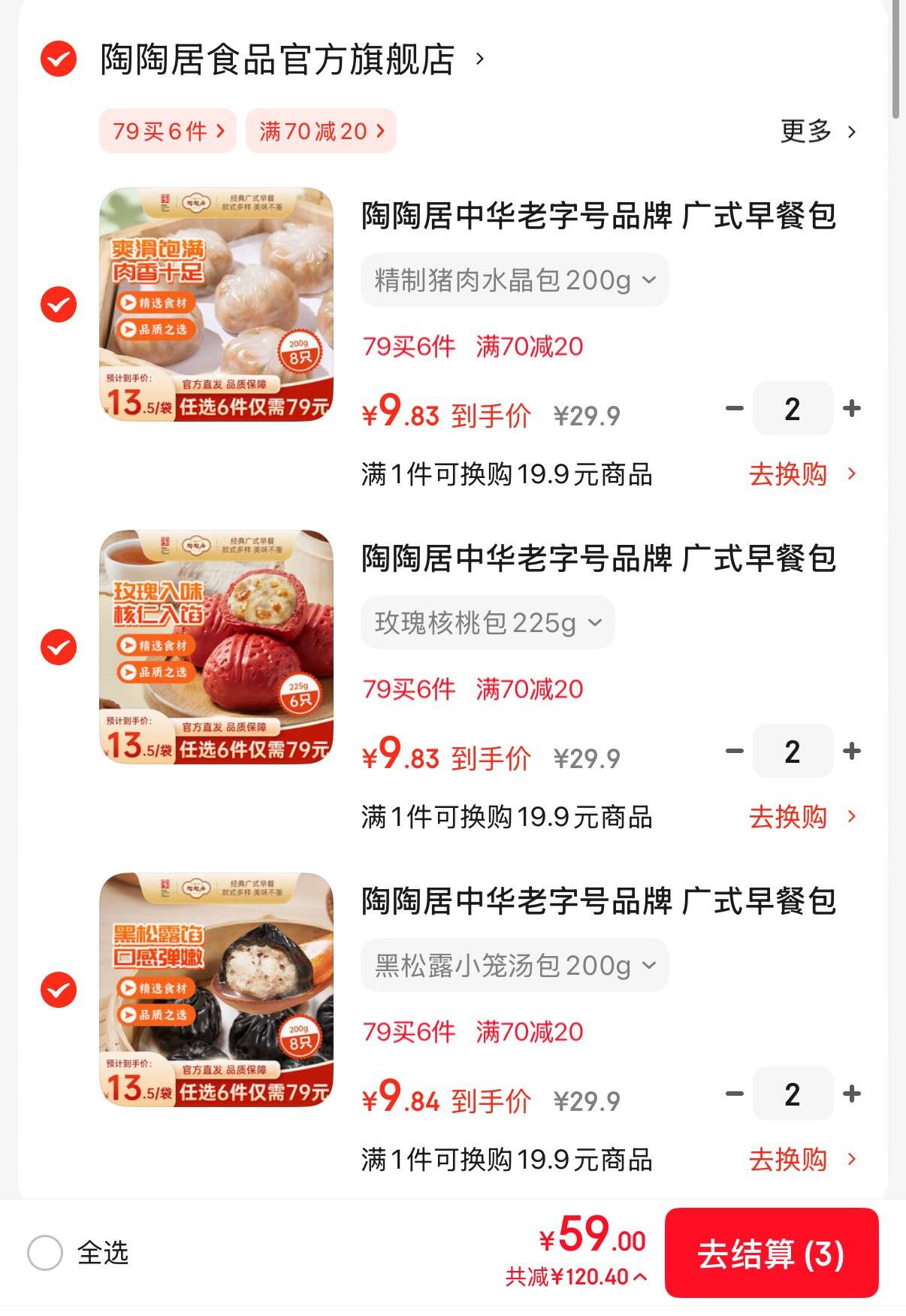
Task: Deselect the 玫瑰核桃包 item checkbox
Action: pyautogui.click(x=59, y=647)
